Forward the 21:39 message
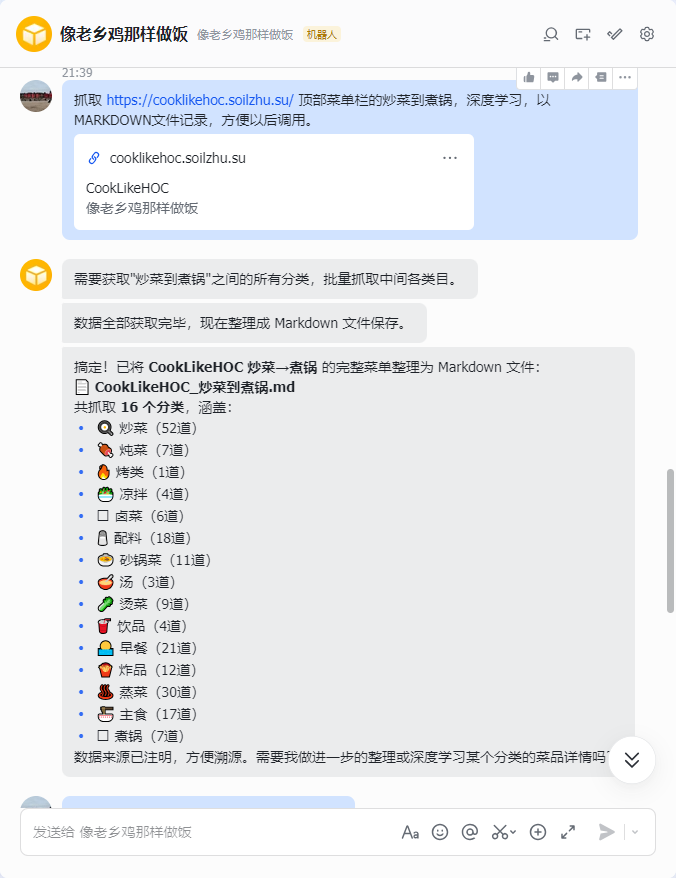Viewport: 676px width, 878px height. [577, 77]
